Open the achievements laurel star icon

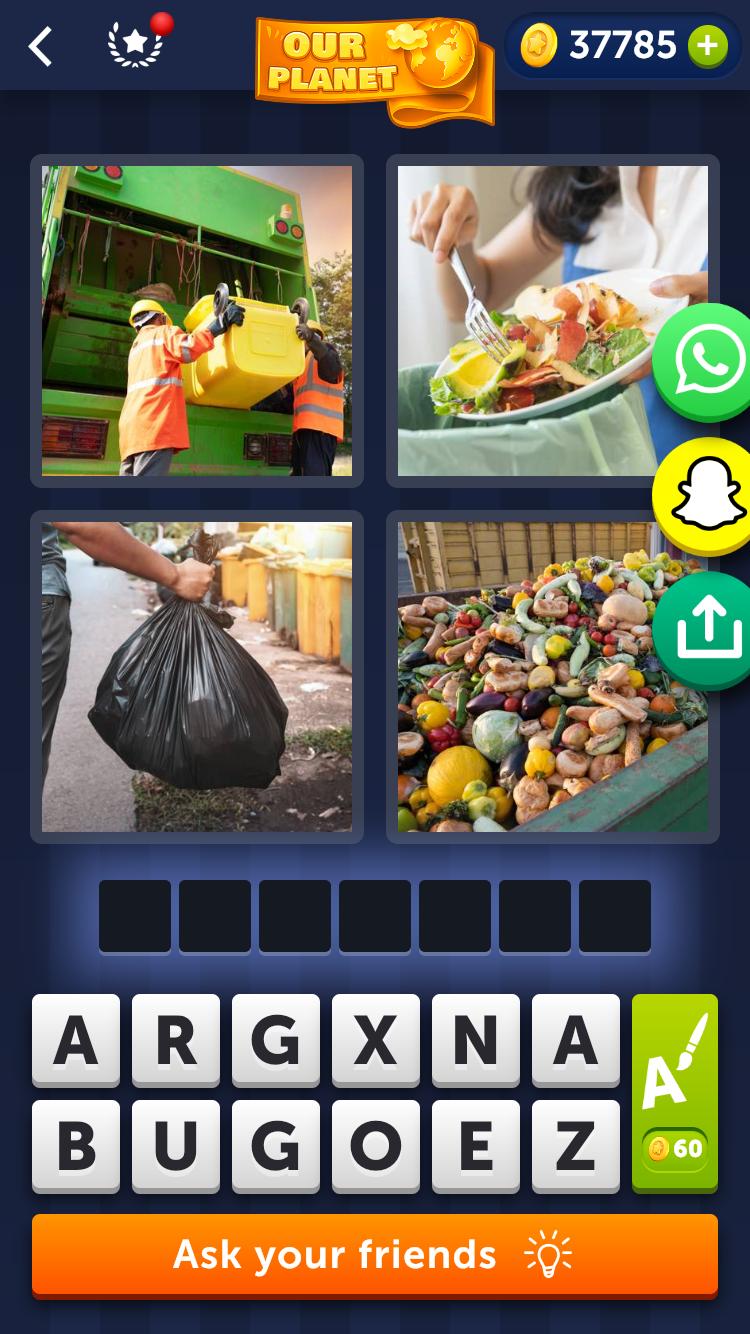pyautogui.click(x=135, y=45)
